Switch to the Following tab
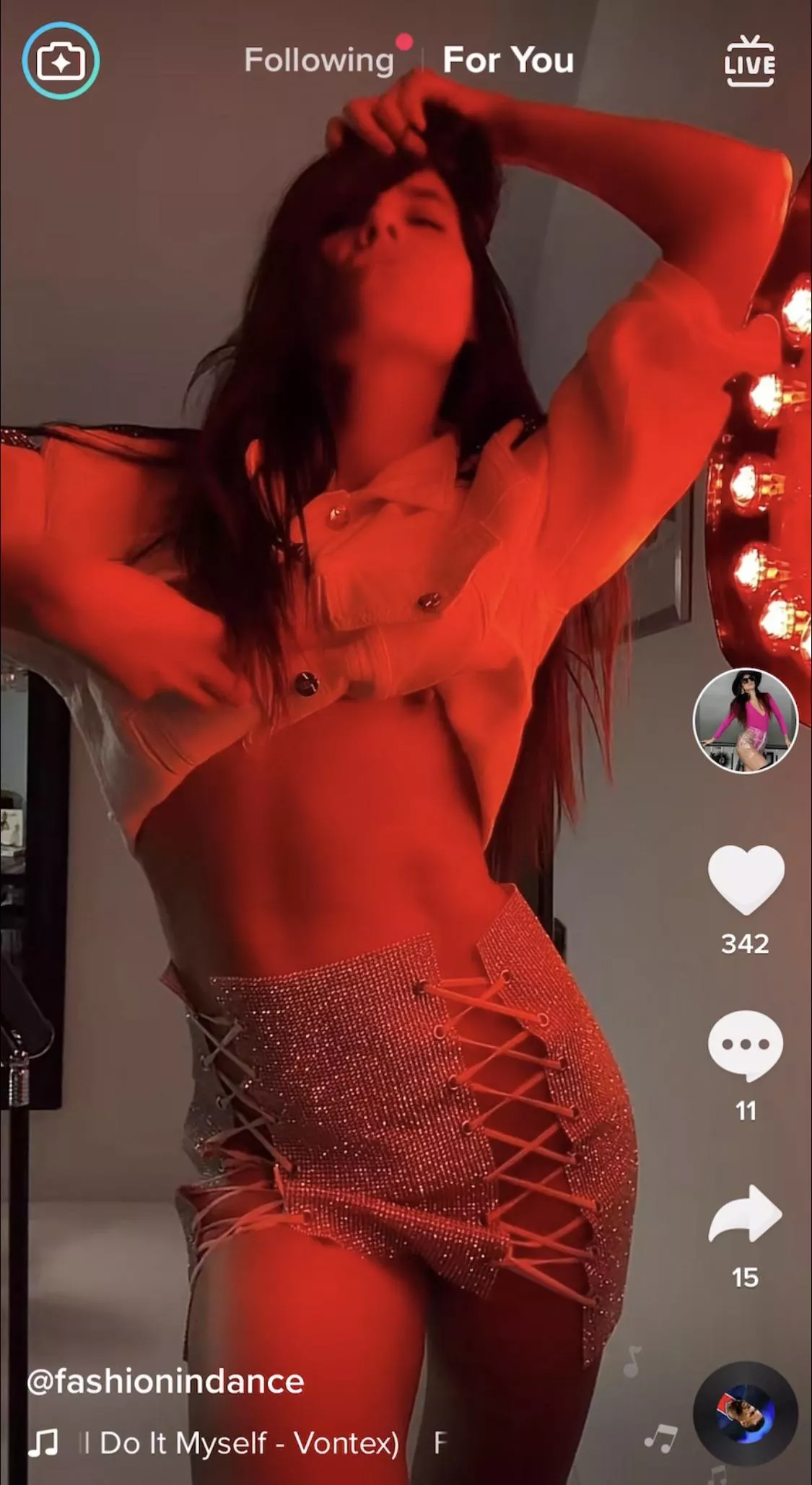Viewport: 812px width, 1485px height. [x=319, y=60]
